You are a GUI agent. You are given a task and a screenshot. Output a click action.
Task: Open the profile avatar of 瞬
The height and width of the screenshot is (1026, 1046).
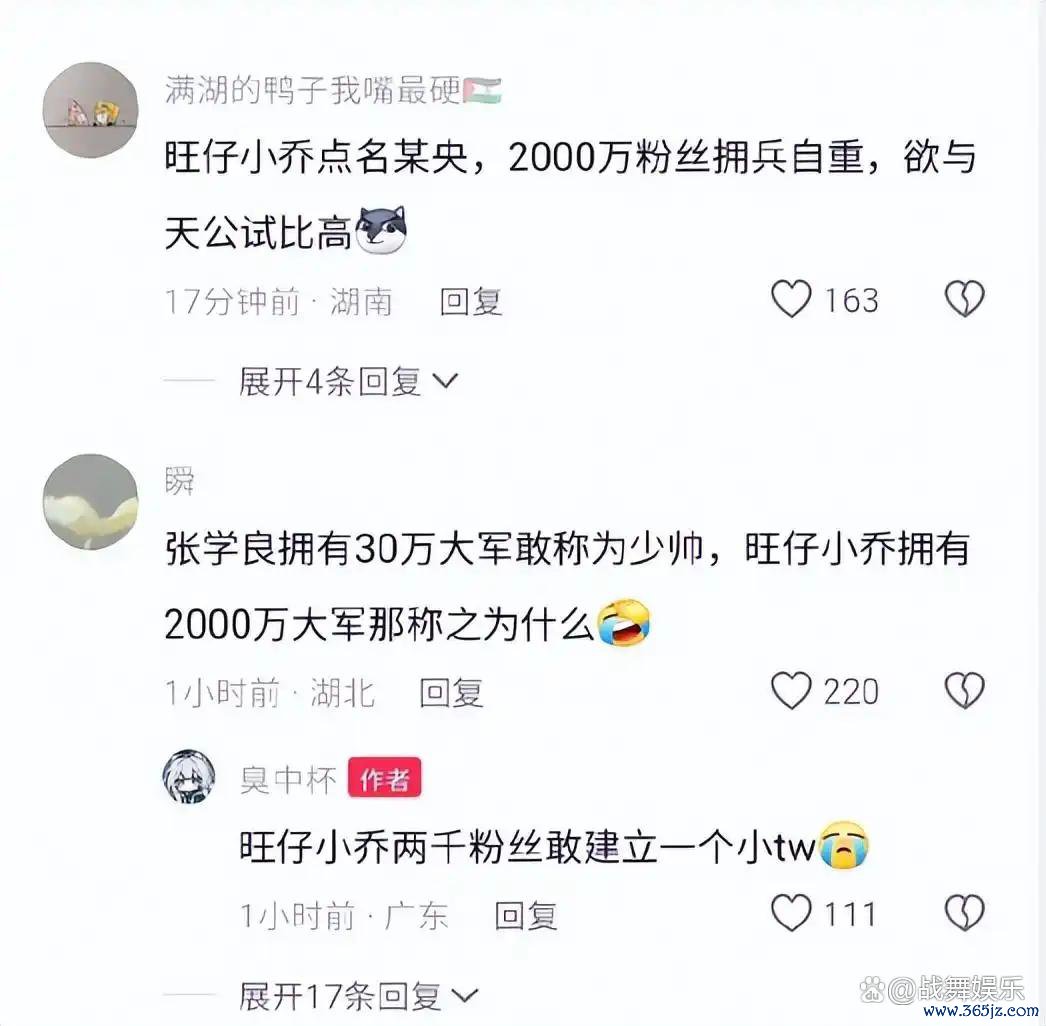91,501
